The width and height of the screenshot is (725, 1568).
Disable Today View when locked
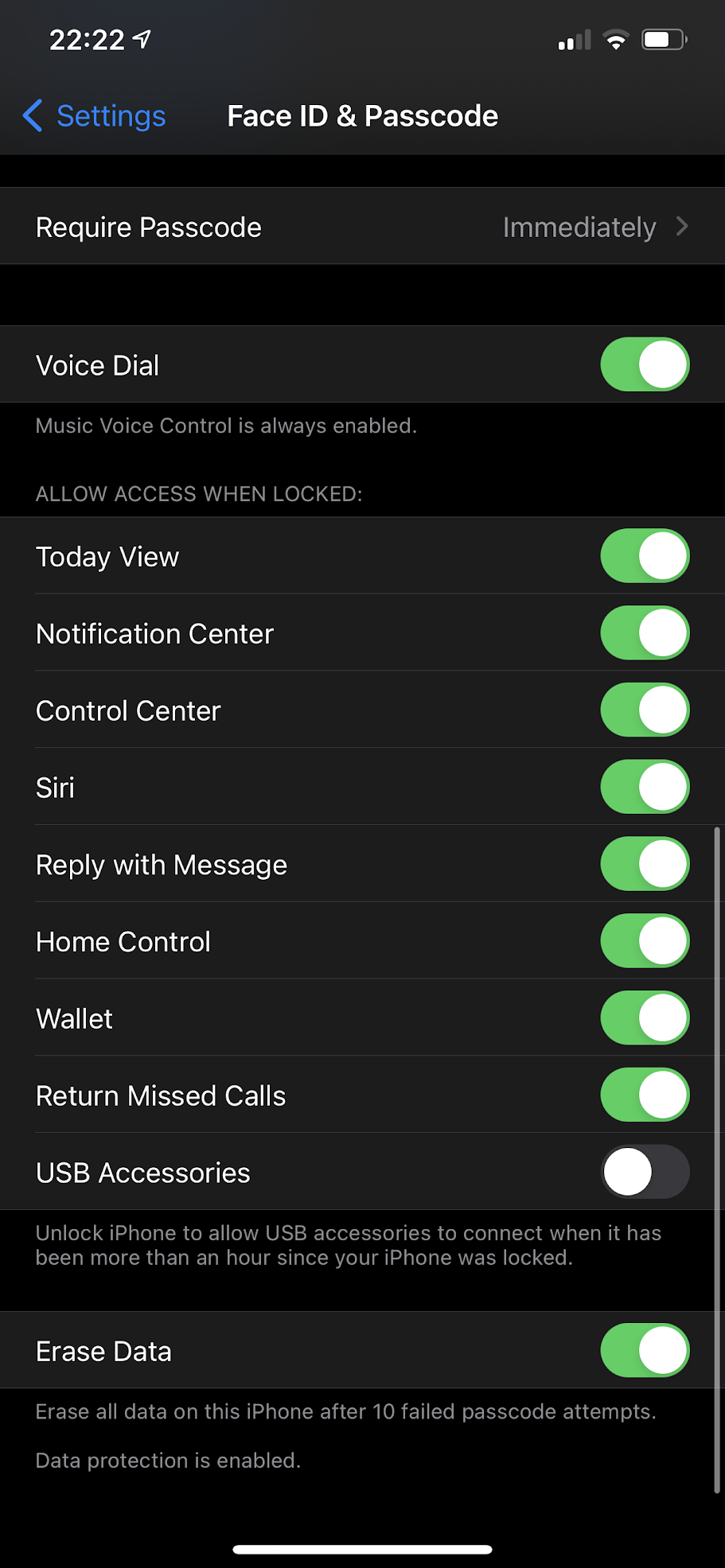pos(644,556)
